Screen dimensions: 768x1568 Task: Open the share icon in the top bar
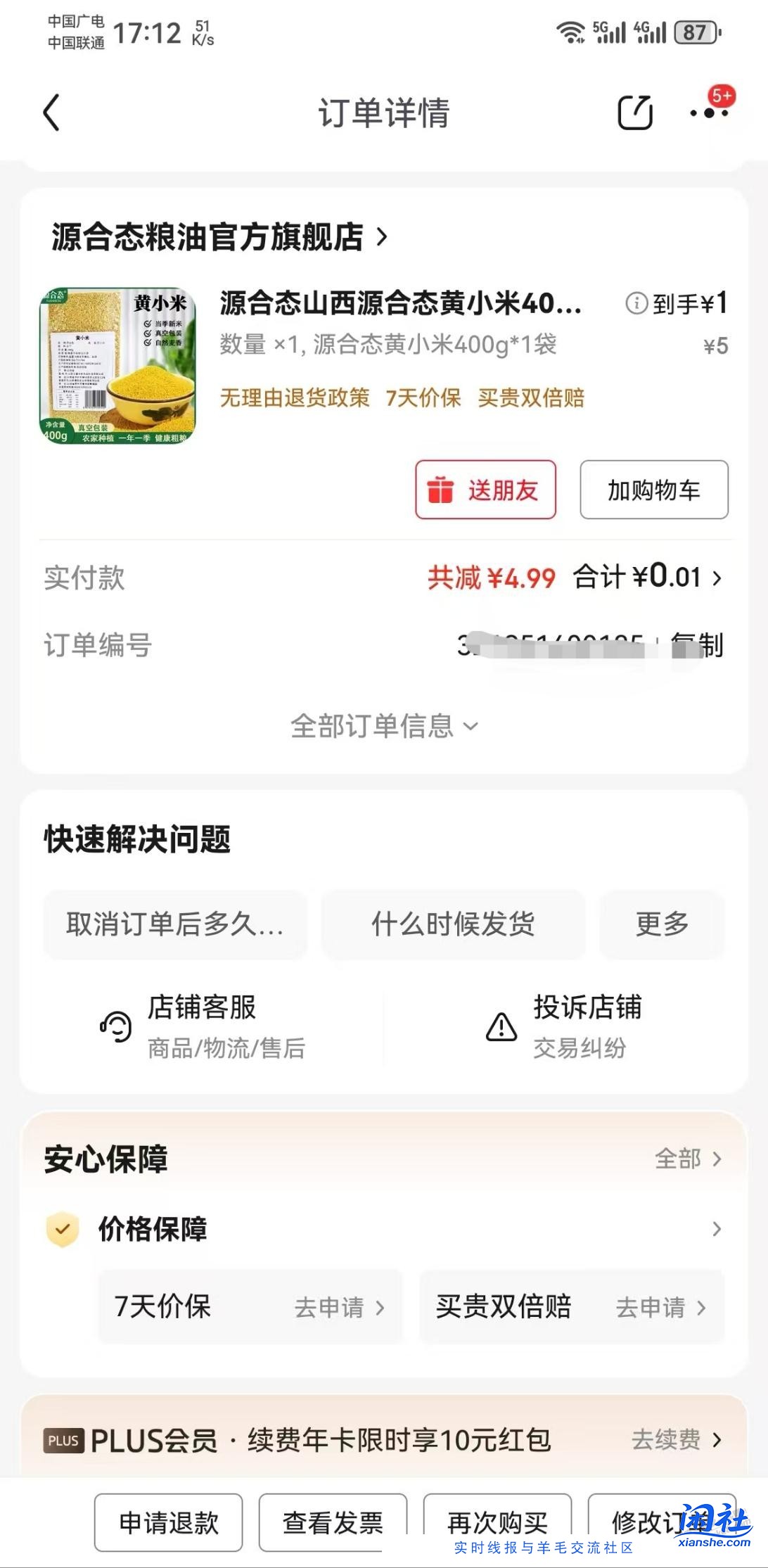[x=636, y=113]
